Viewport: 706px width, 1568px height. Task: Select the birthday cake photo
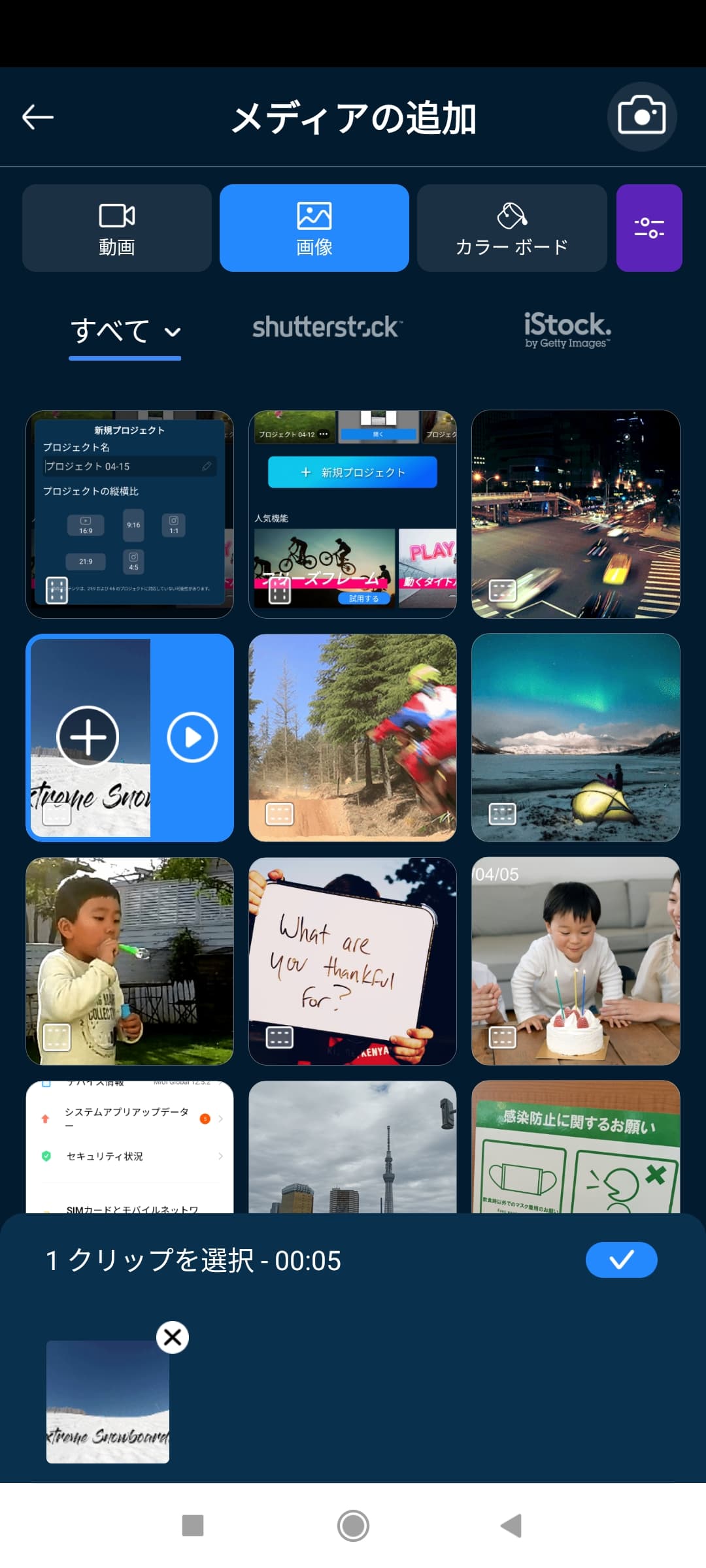[575, 961]
